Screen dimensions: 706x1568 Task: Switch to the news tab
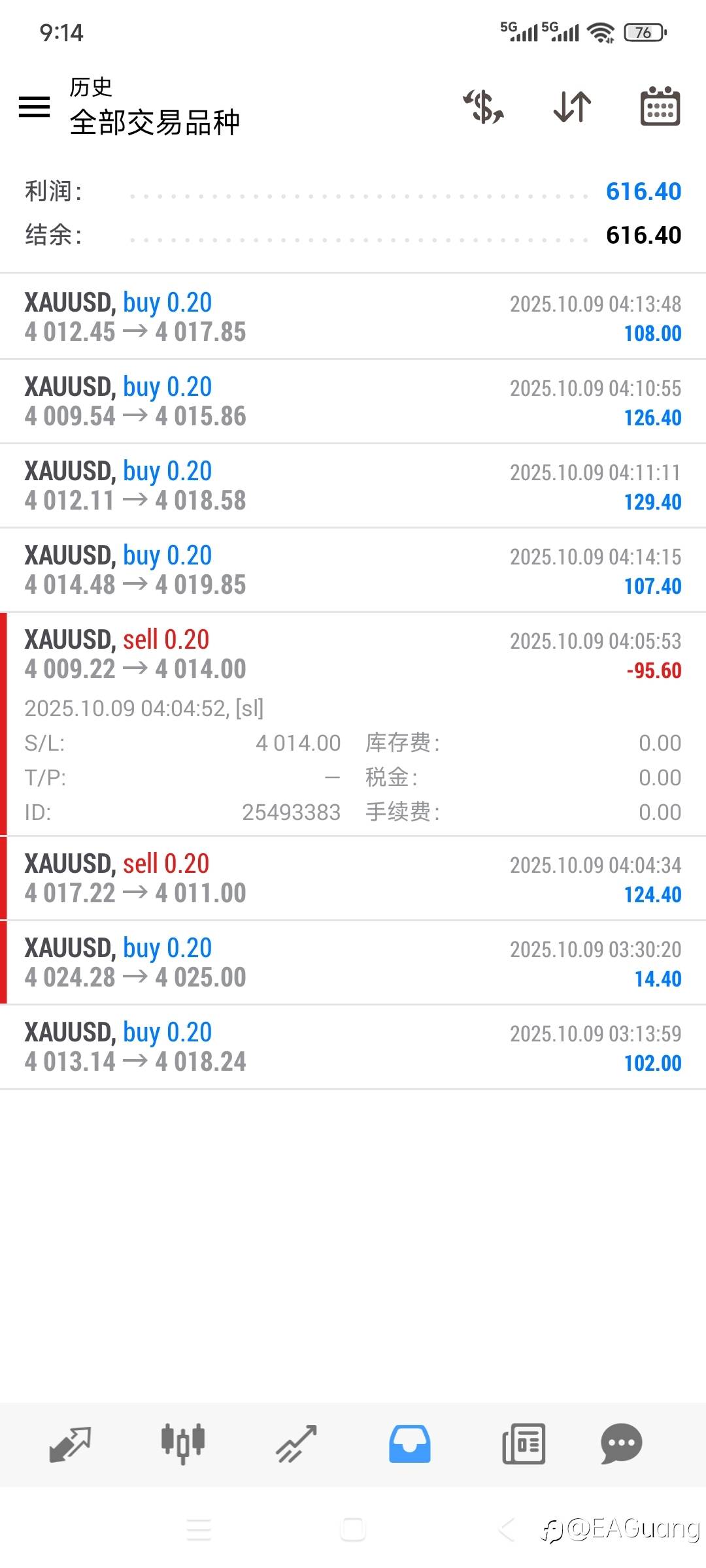pyautogui.click(x=524, y=1444)
